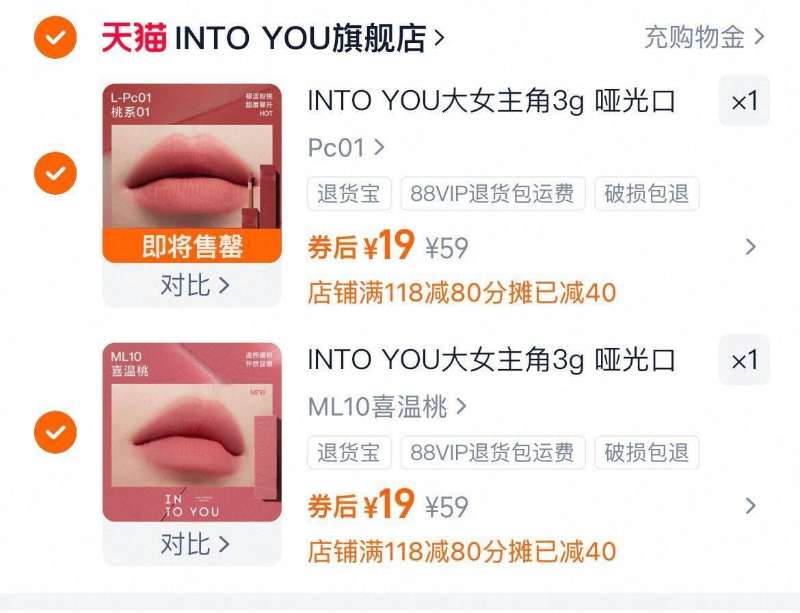Change the Pc01 shade option

[346, 148]
